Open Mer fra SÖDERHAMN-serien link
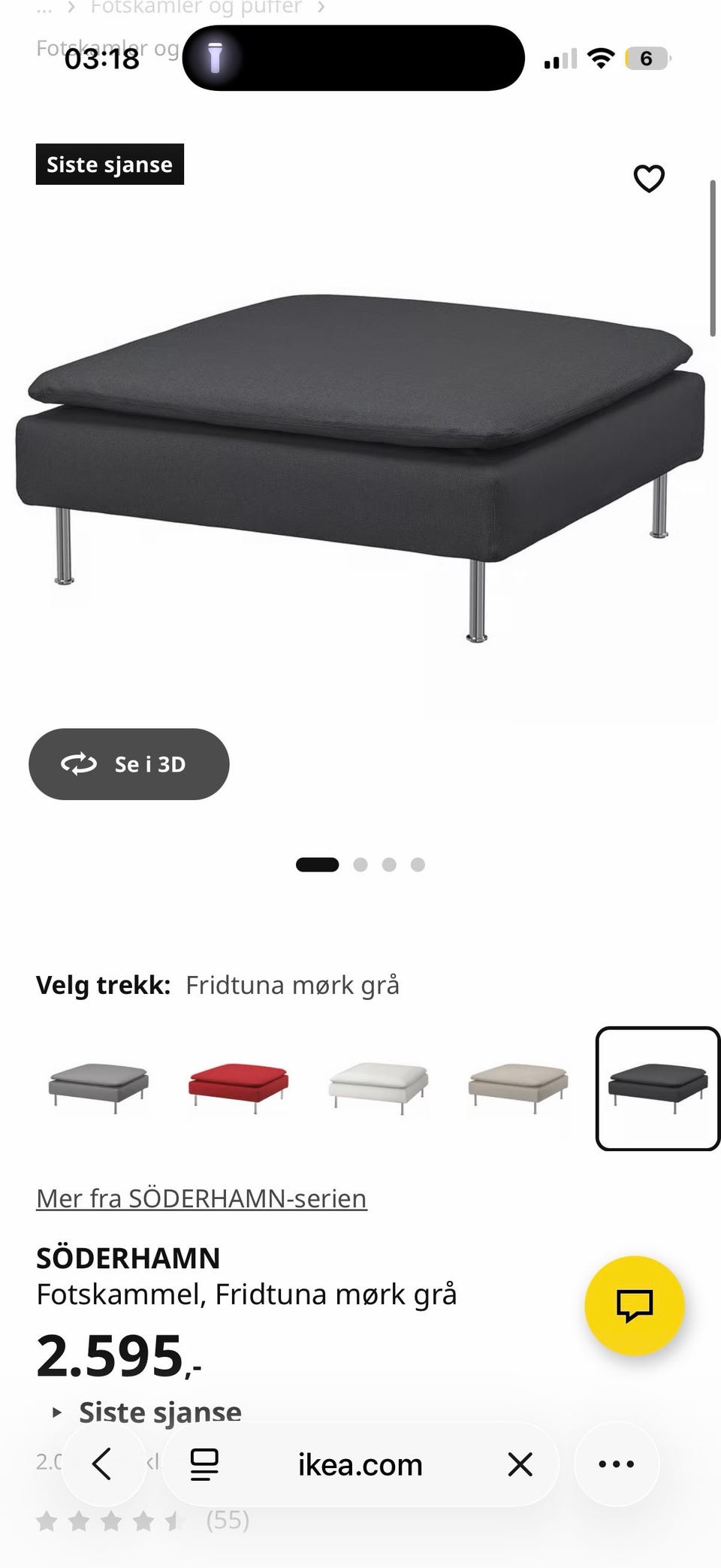 tap(201, 1198)
